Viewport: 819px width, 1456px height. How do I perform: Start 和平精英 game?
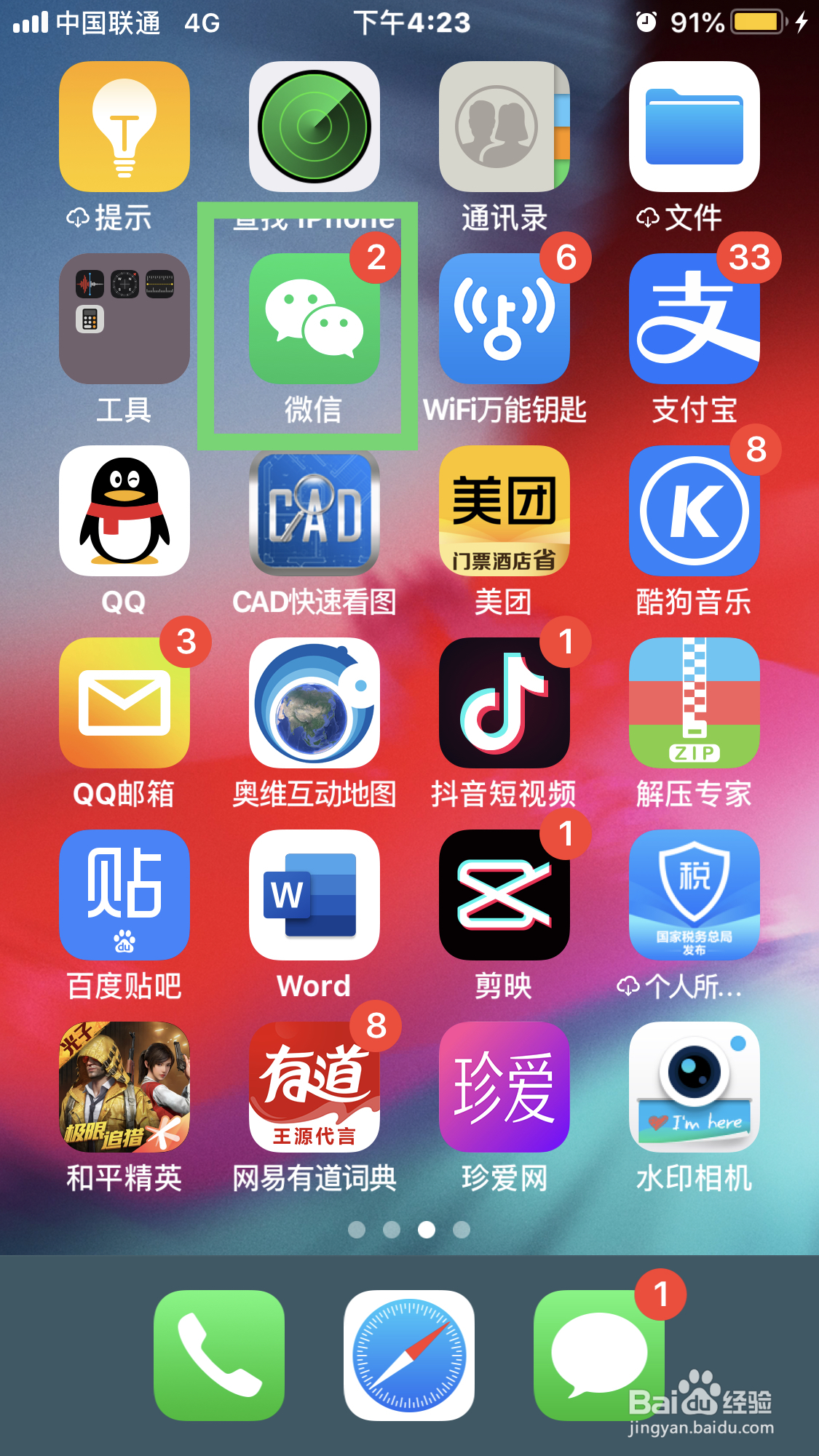(124, 1089)
